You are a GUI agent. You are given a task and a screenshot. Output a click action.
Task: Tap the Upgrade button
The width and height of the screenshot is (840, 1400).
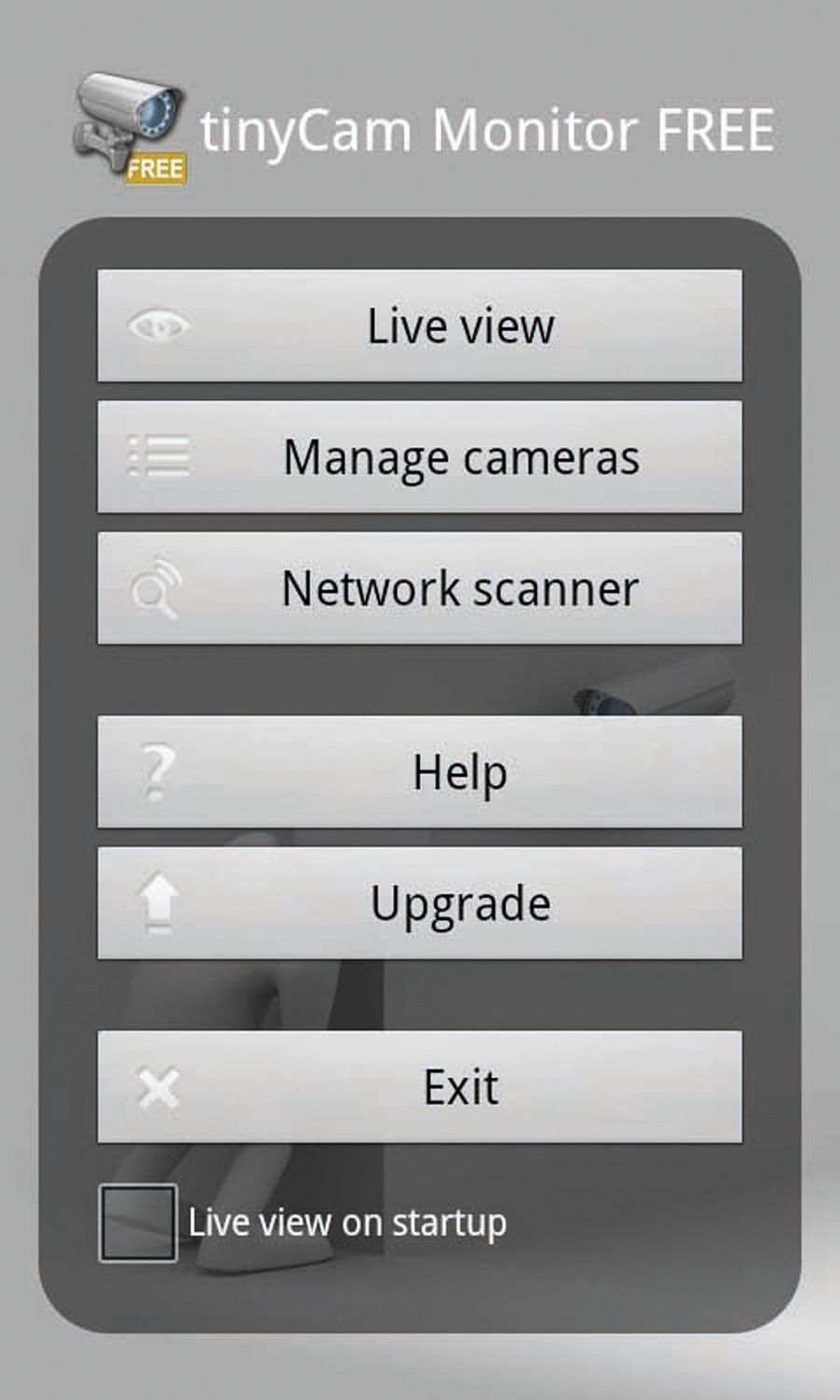point(420,903)
